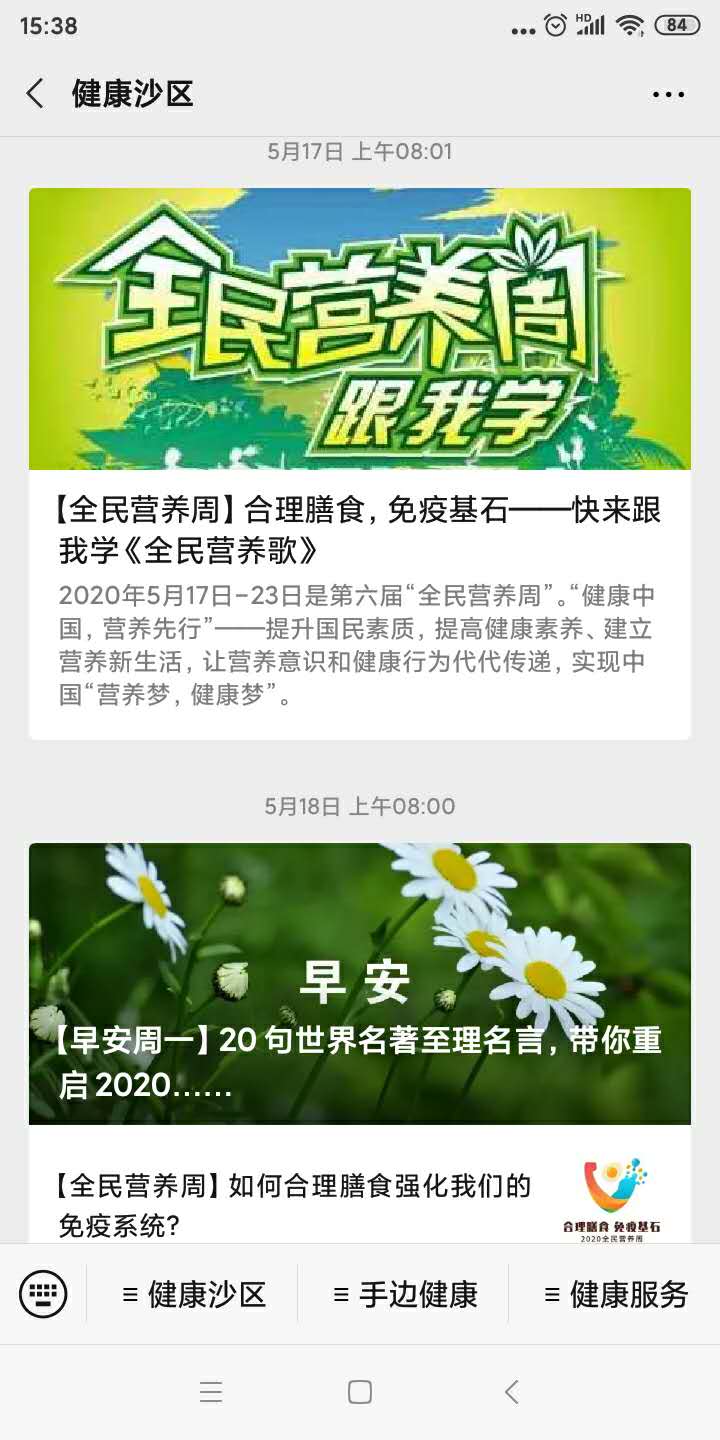Switch to keyboard input mode

click(x=43, y=1295)
